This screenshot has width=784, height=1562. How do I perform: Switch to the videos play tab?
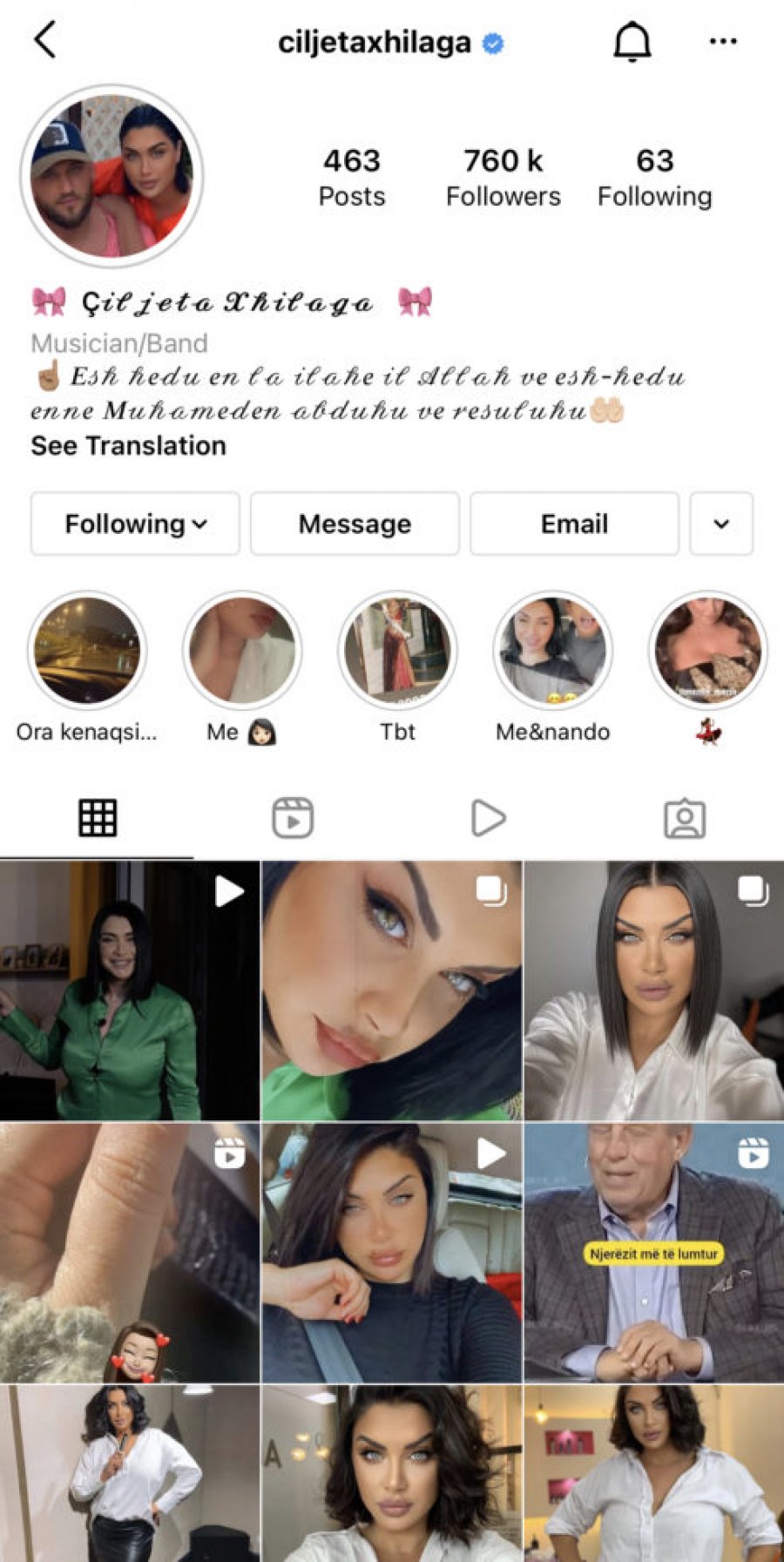coord(488,818)
